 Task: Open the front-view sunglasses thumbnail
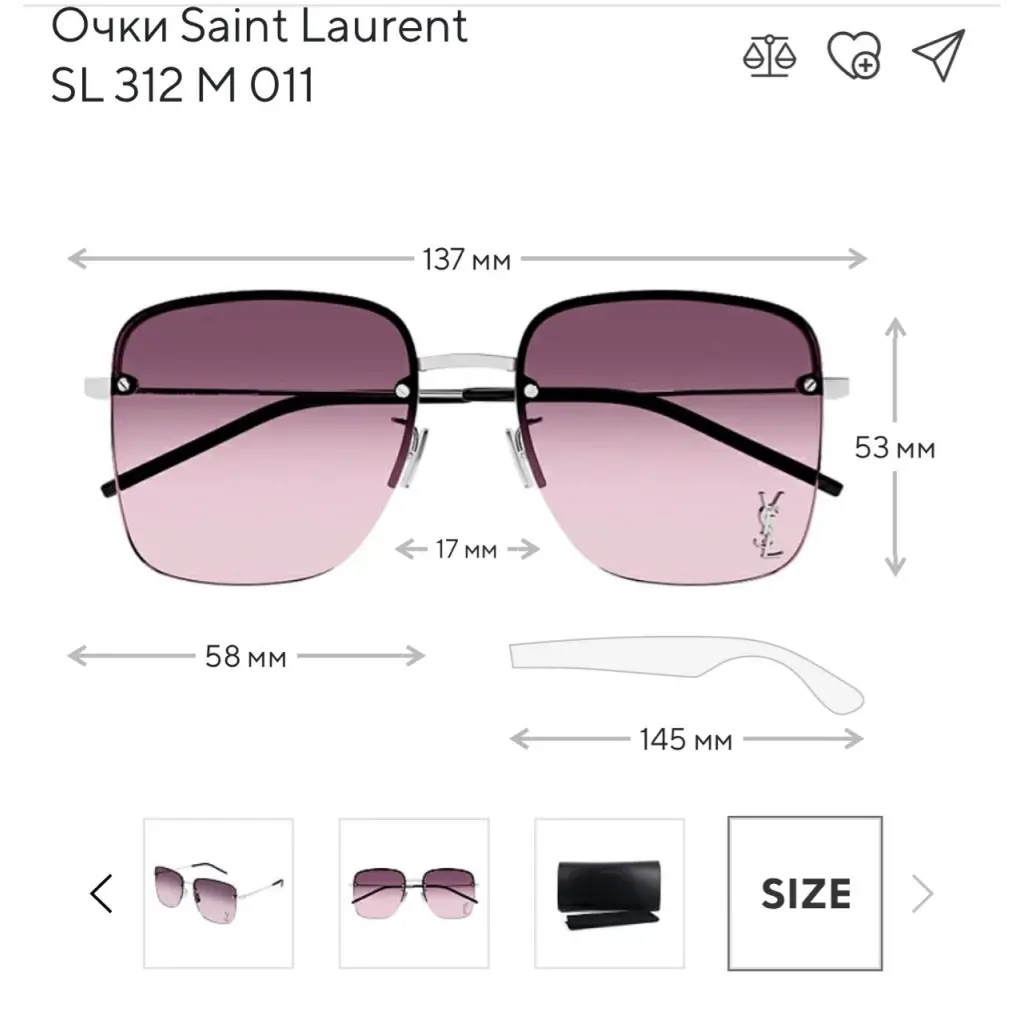coord(414,893)
